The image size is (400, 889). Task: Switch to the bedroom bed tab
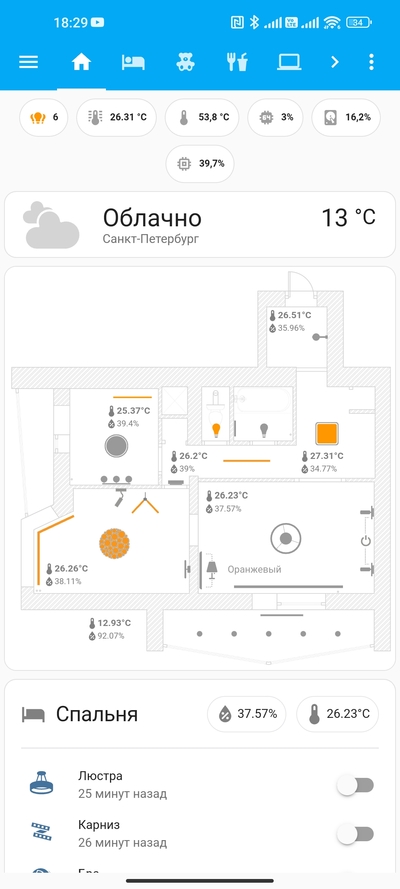pos(133,62)
